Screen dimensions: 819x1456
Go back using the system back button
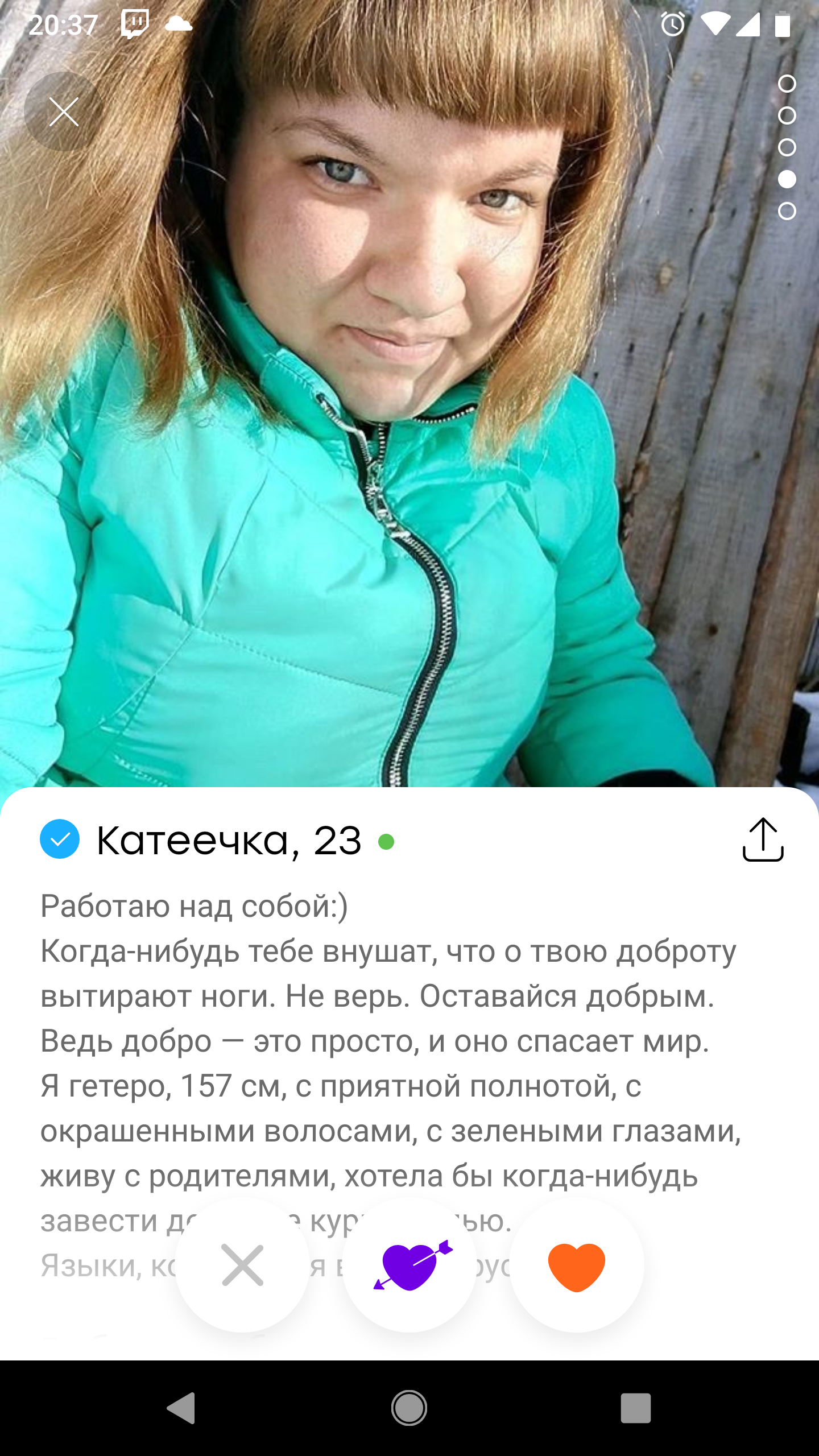182,1408
